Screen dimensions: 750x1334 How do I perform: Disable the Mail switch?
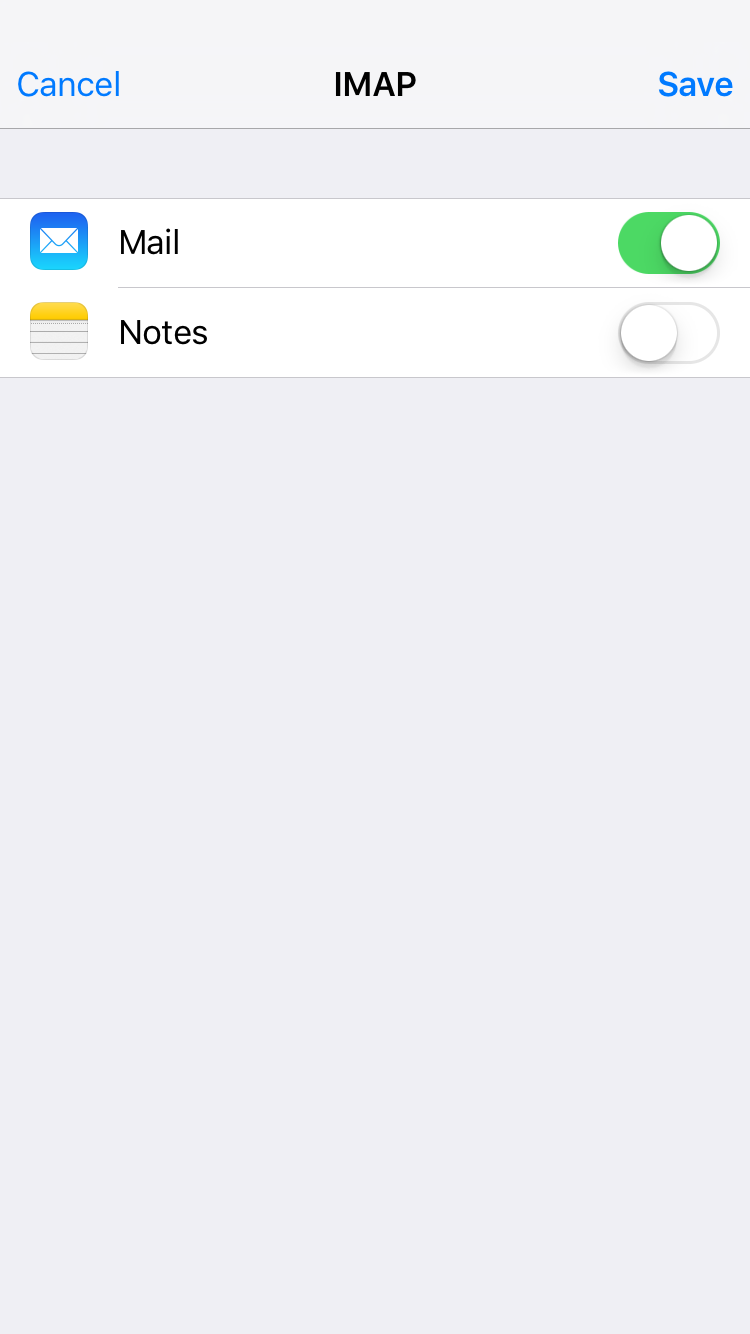668,243
